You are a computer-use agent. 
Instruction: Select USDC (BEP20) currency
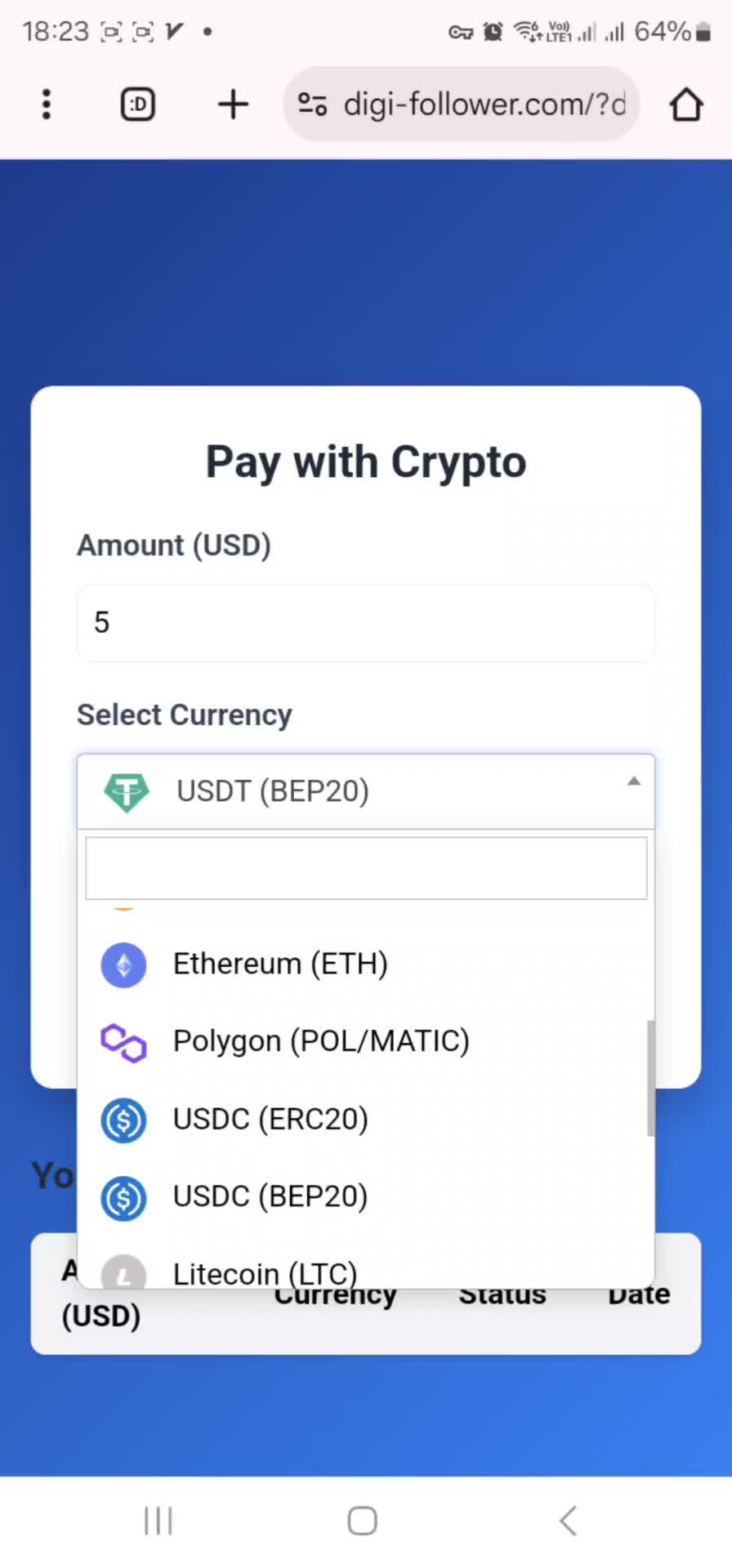270,1197
